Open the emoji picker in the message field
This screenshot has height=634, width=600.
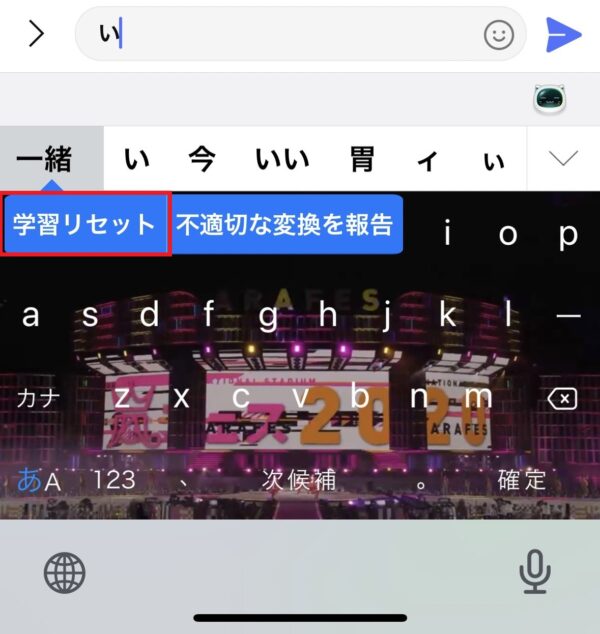point(498,35)
